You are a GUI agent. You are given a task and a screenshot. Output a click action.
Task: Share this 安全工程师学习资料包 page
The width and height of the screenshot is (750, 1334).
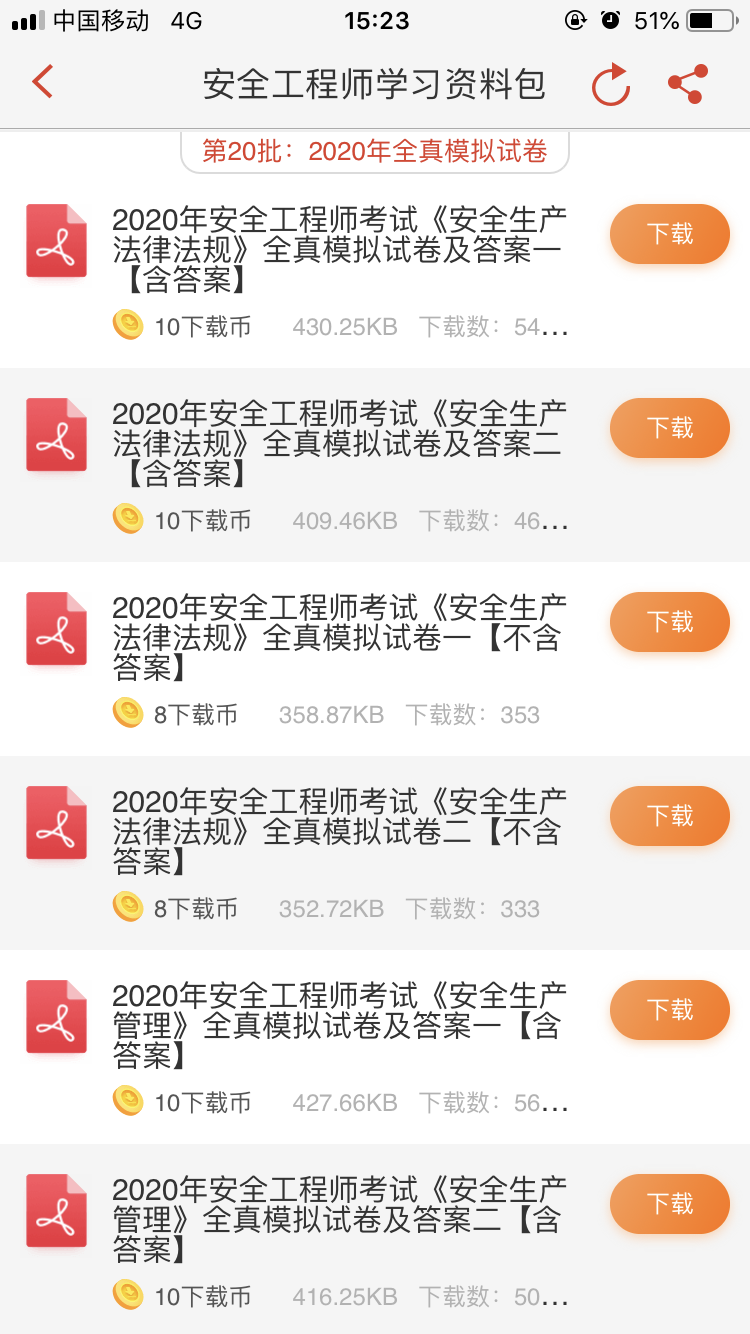coord(688,84)
